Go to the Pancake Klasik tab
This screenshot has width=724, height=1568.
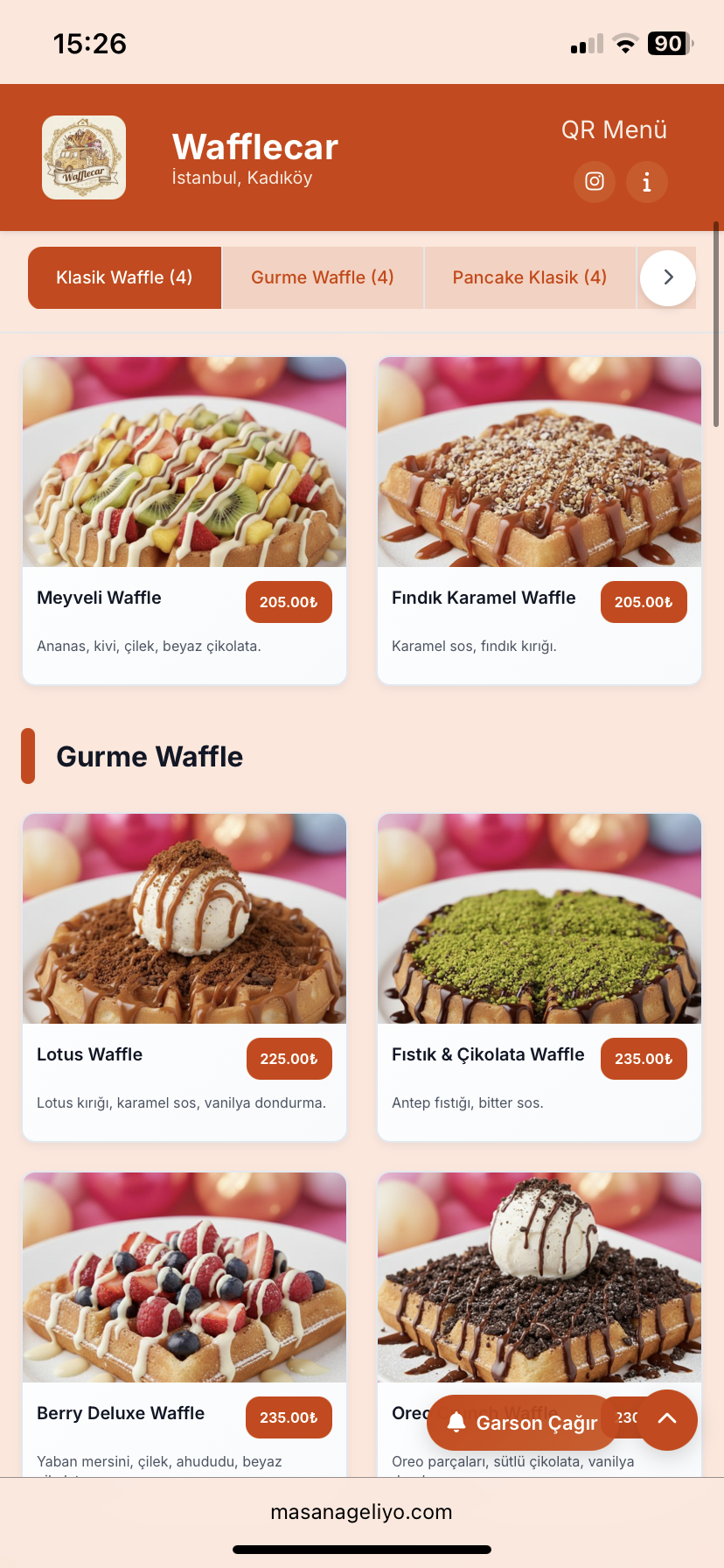529,277
